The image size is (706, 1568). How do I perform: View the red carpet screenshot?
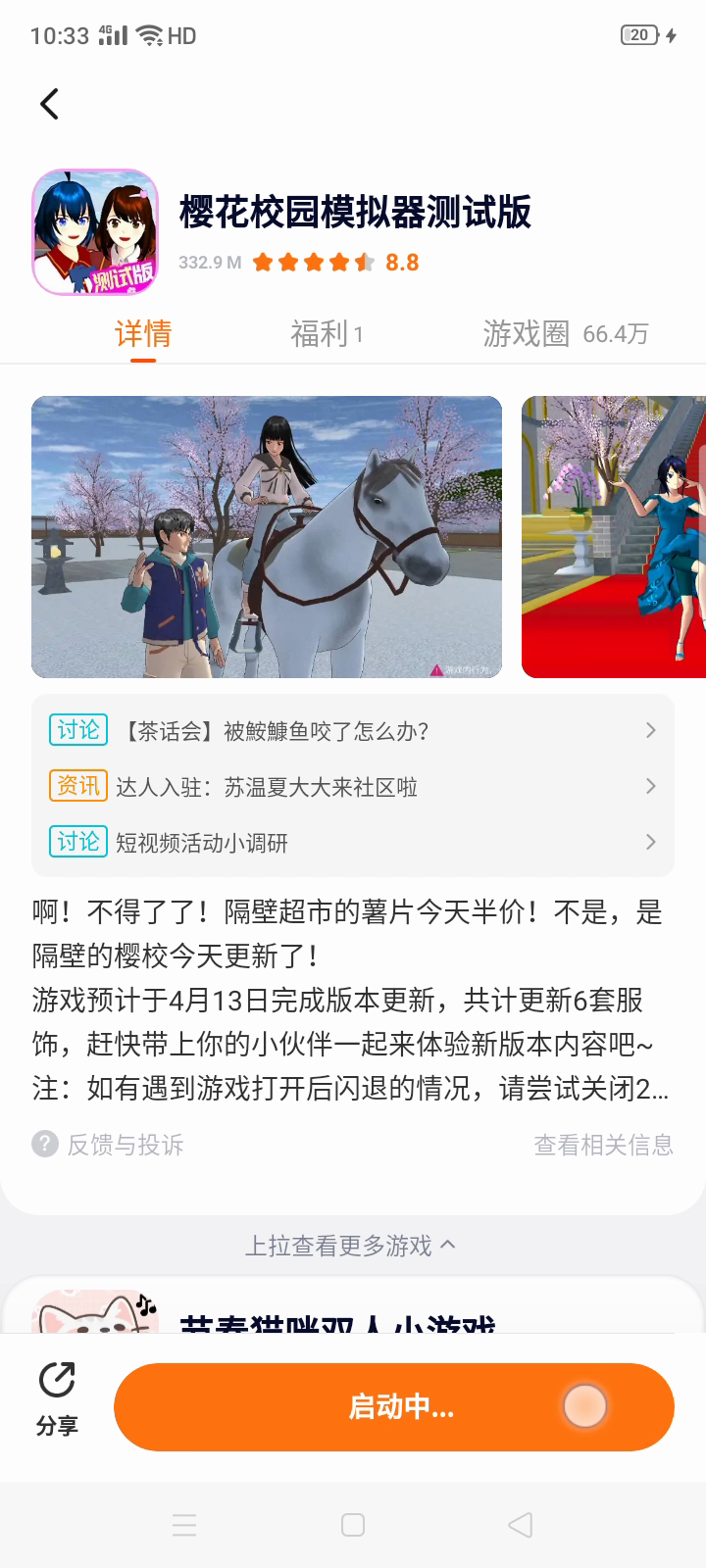tap(614, 536)
